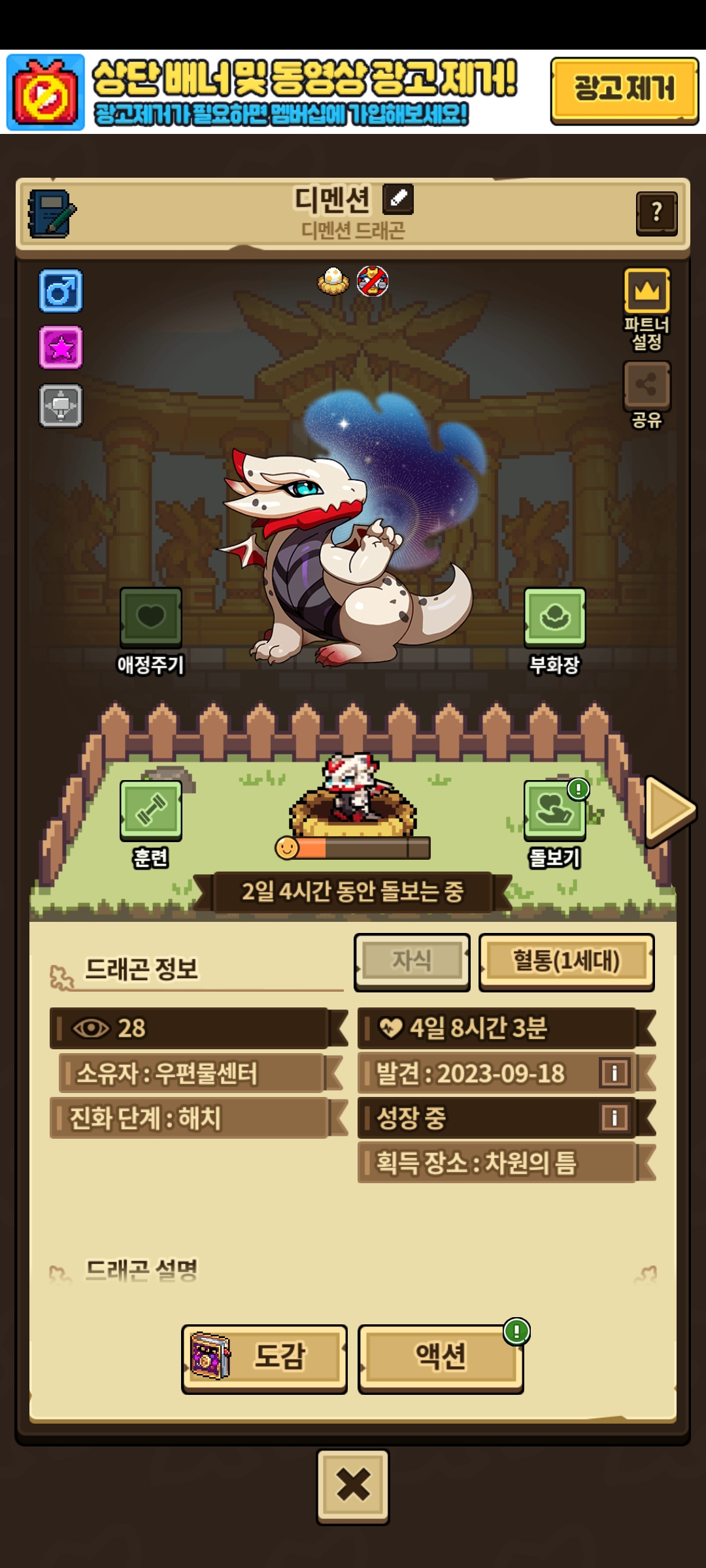Image resolution: width=706 pixels, height=1568 pixels.
Task: Open the 부화장 hatchery
Action: 554,618
